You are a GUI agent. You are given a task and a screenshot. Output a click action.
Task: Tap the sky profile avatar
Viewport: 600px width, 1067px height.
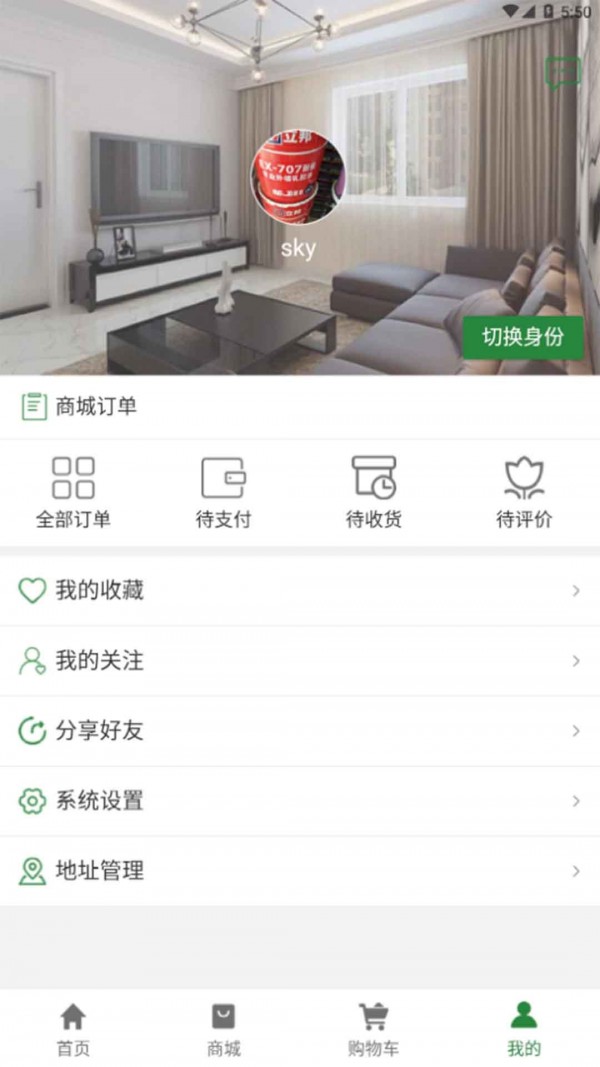coord(297,178)
